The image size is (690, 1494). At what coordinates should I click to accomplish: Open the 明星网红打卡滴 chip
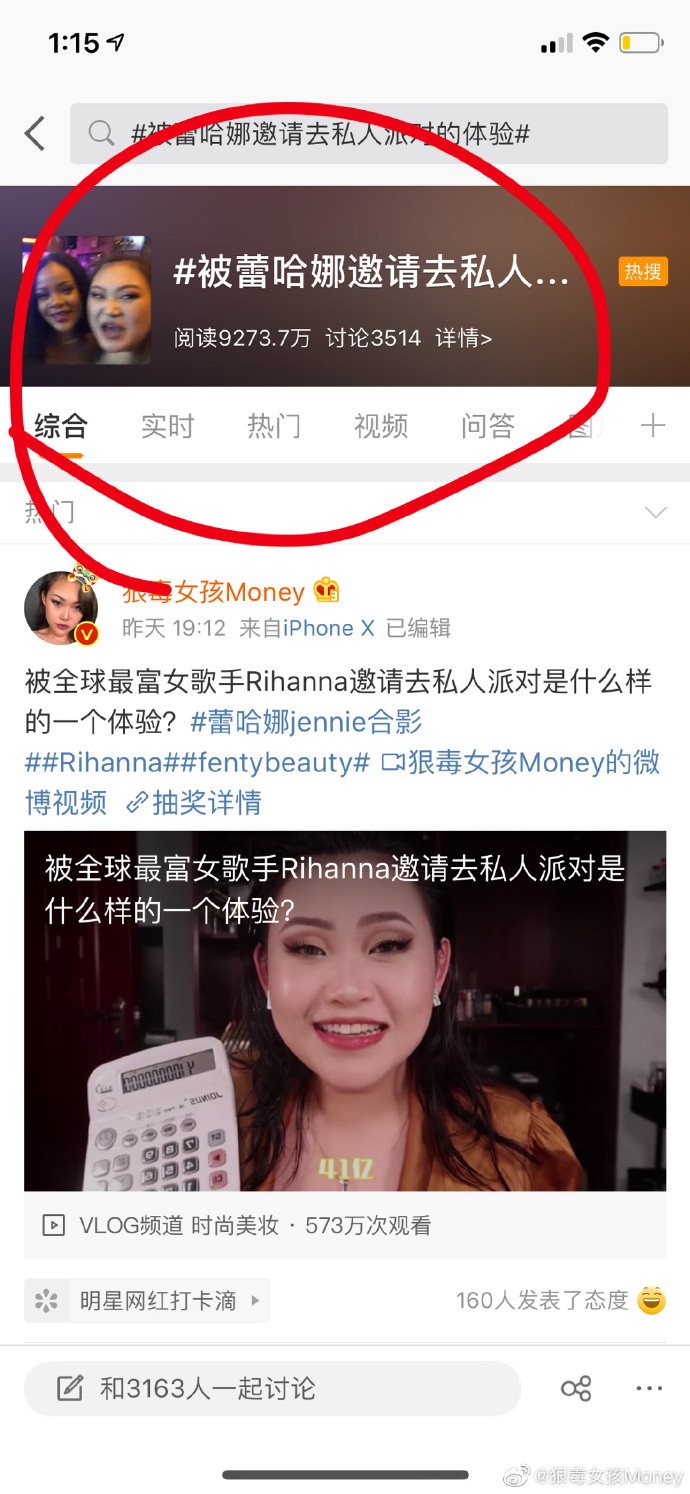(147, 1301)
